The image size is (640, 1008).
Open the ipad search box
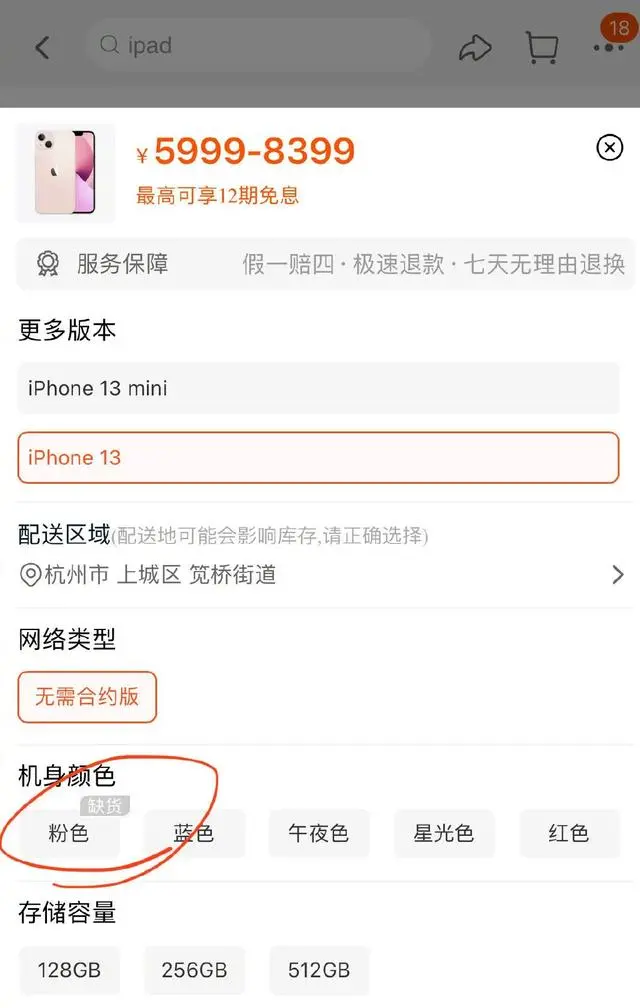[260, 46]
